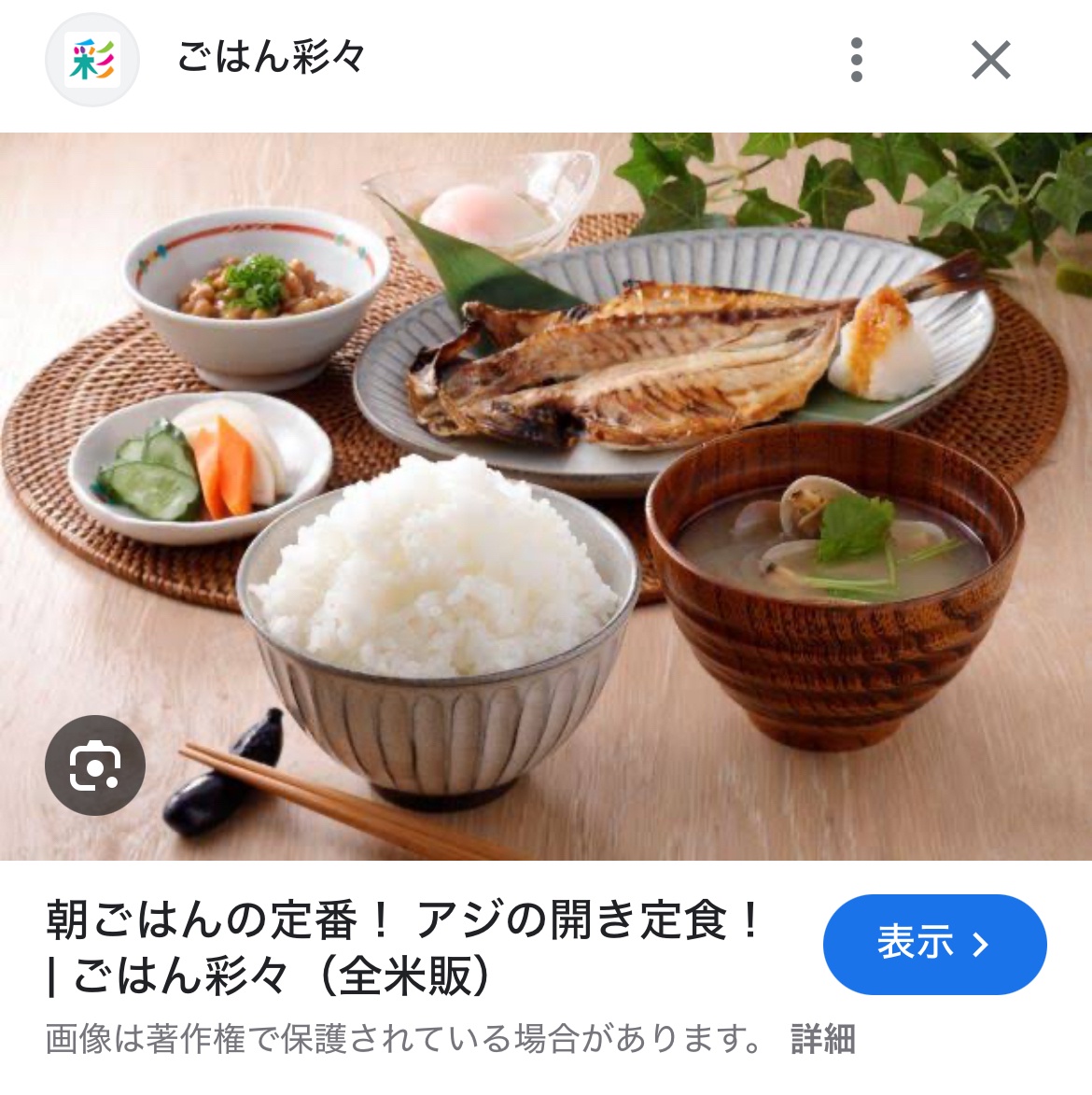Open the three-dot overflow menu
This screenshot has width=1092, height=1095.
856,61
